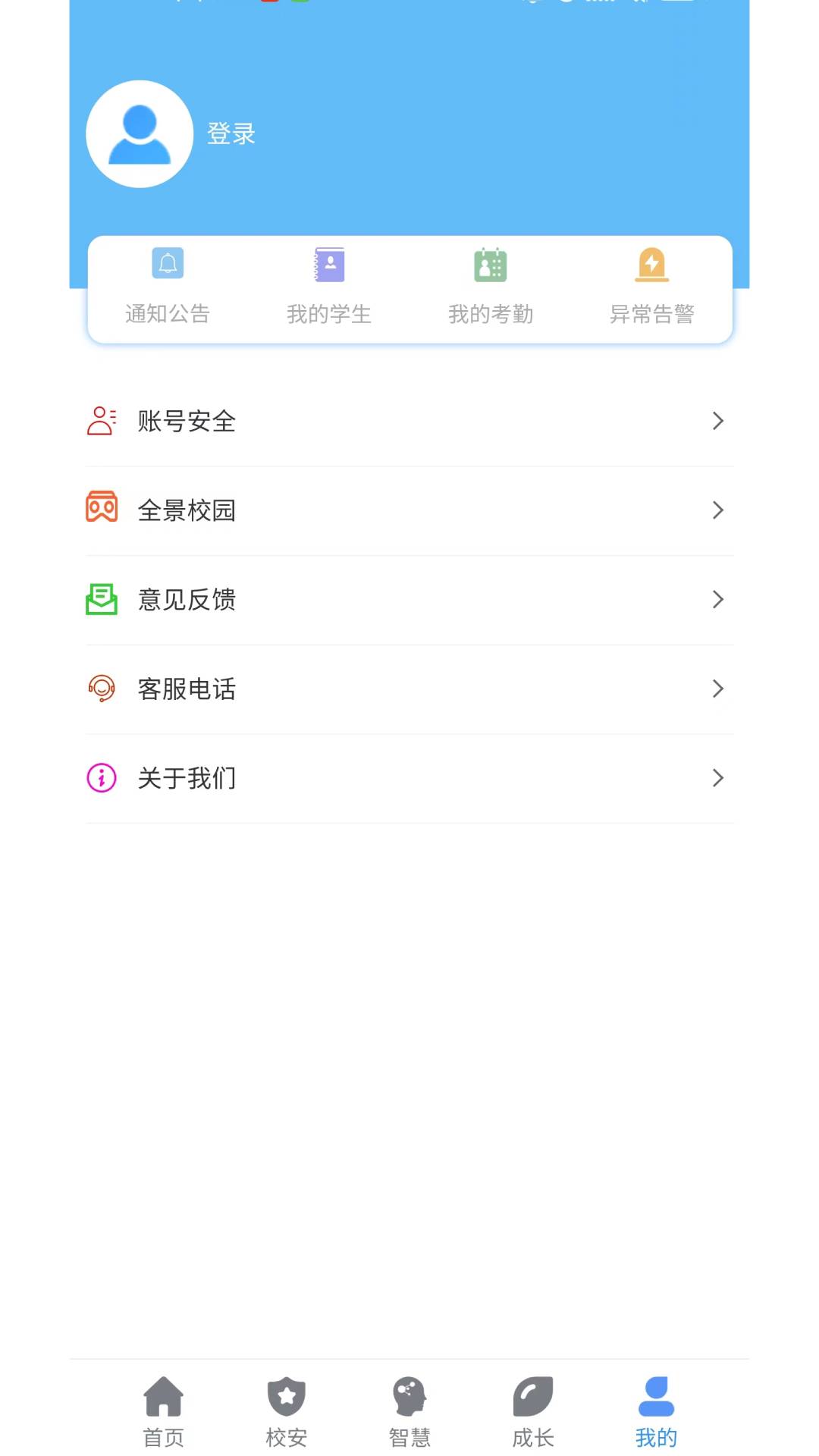Image resolution: width=819 pixels, height=1456 pixels.
Task: Switch to the 首页 tab
Action: (164, 1411)
